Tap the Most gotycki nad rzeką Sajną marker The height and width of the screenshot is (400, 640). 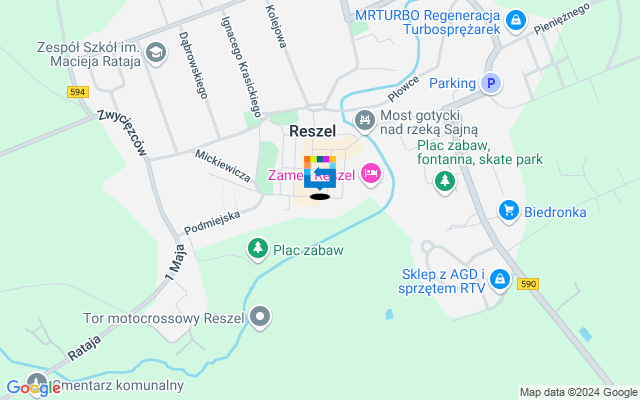[x=365, y=119]
